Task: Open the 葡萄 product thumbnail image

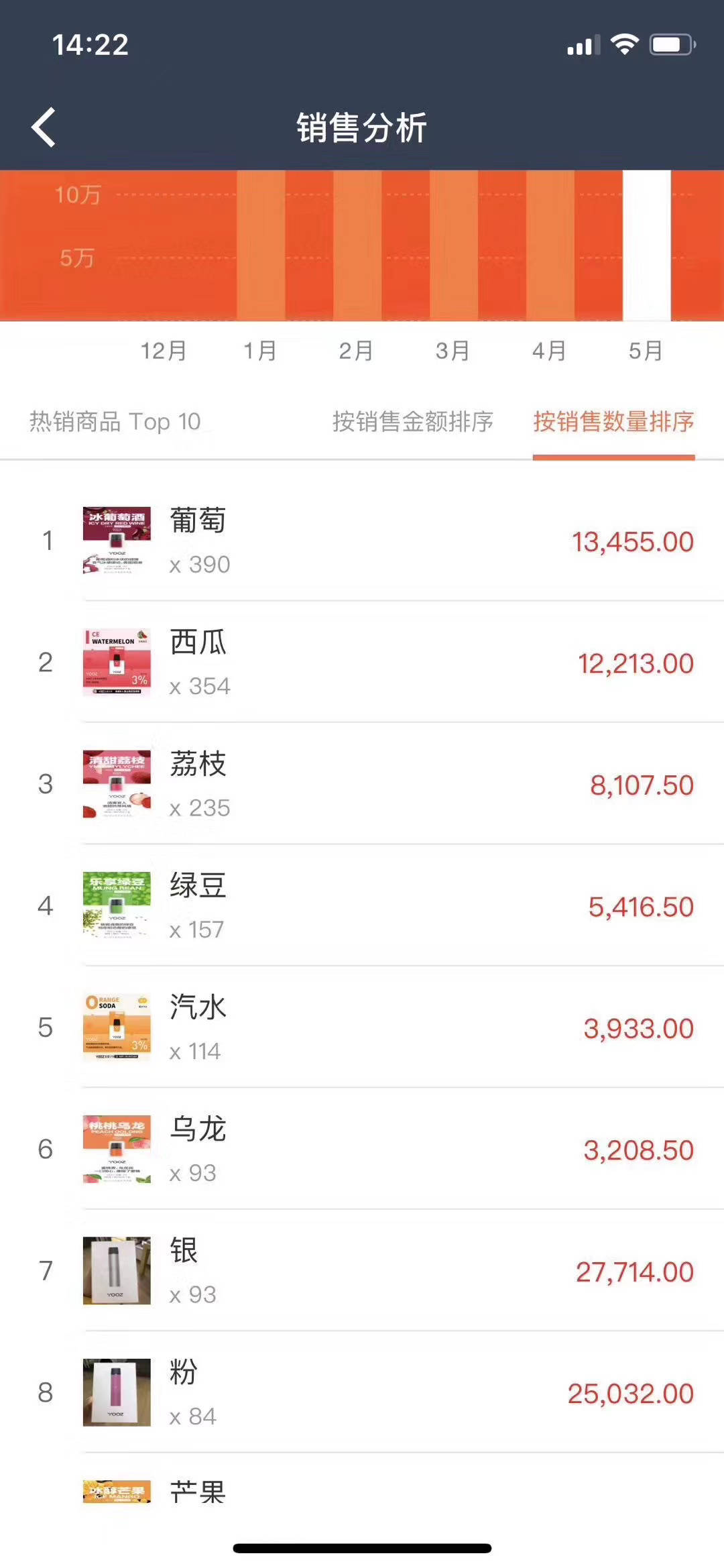Action: point(117,540)
